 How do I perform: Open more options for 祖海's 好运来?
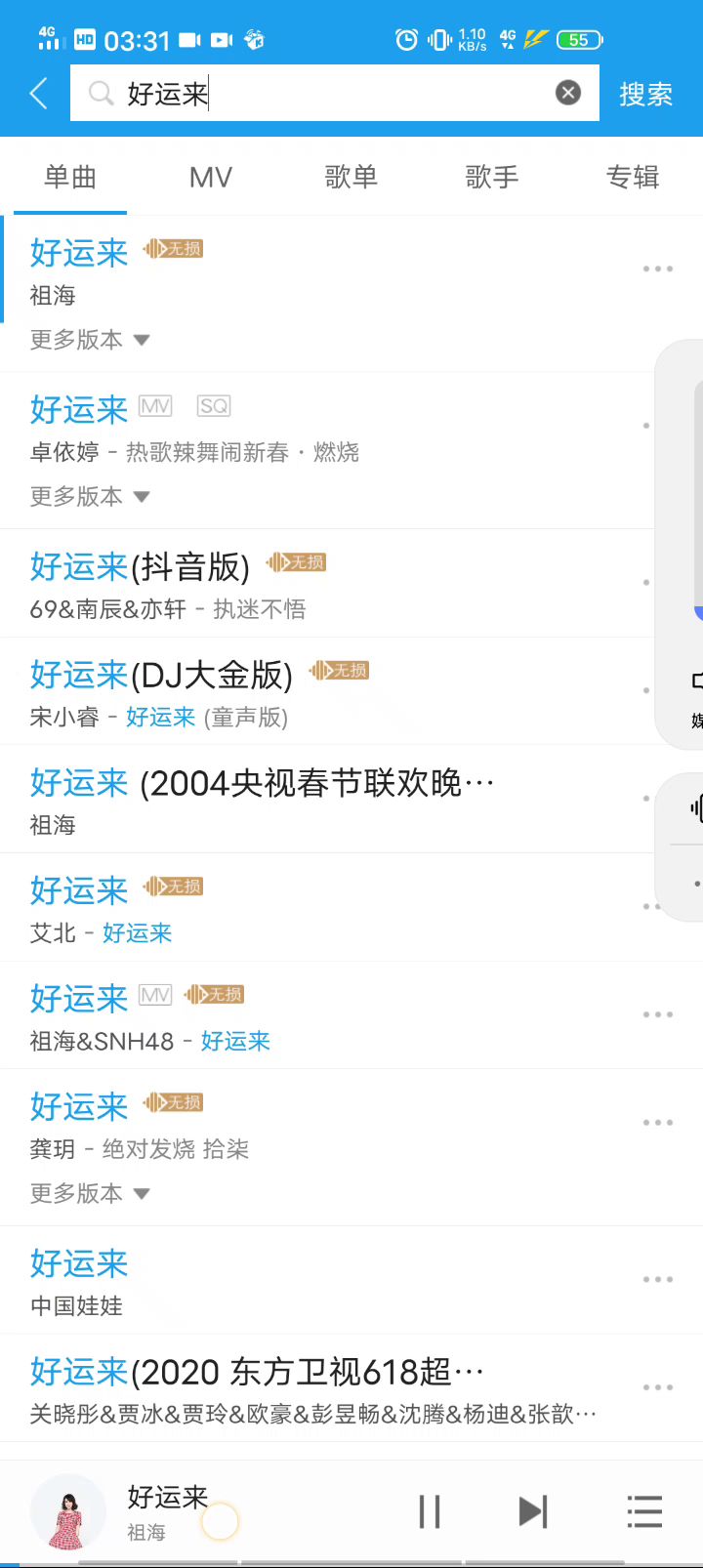(658, 268)
